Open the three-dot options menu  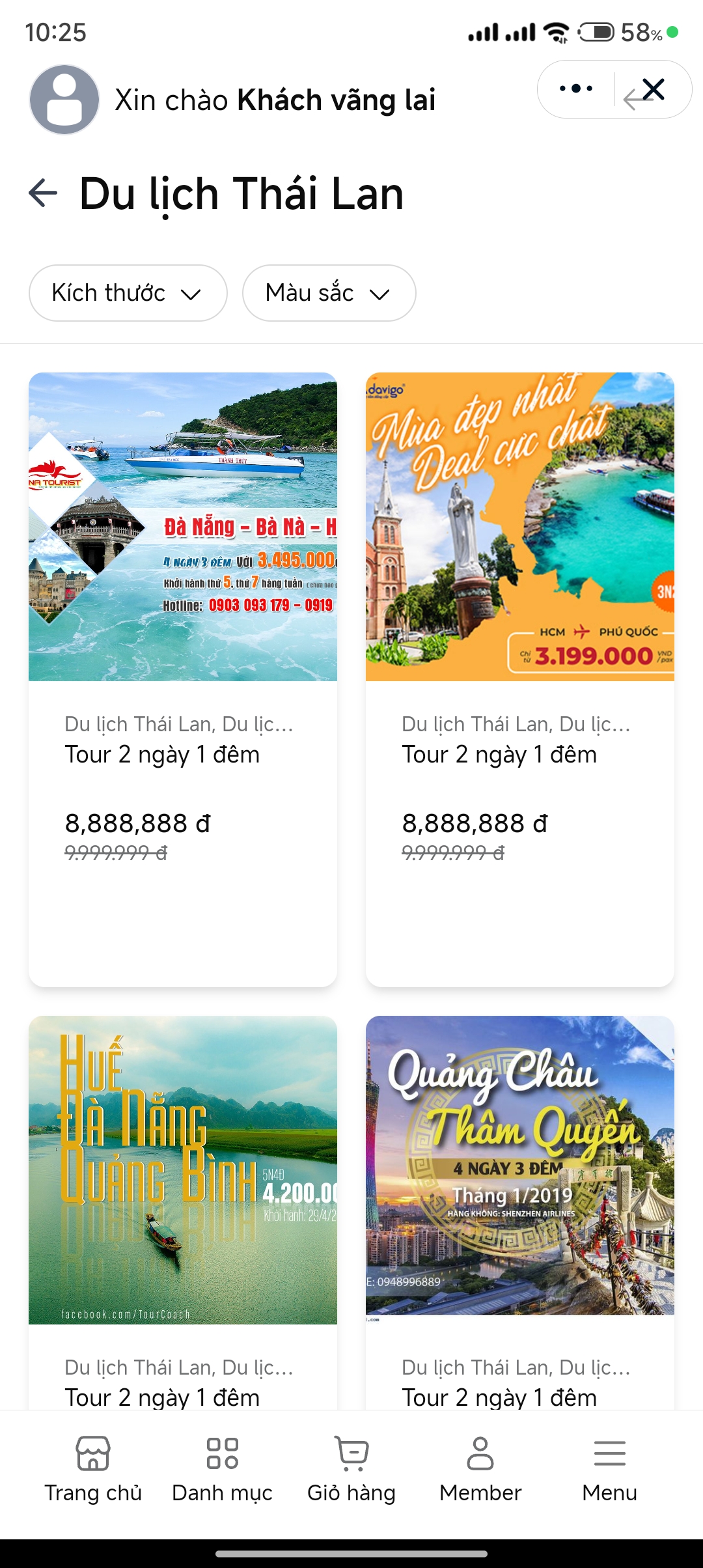click(x=576, y=89)
